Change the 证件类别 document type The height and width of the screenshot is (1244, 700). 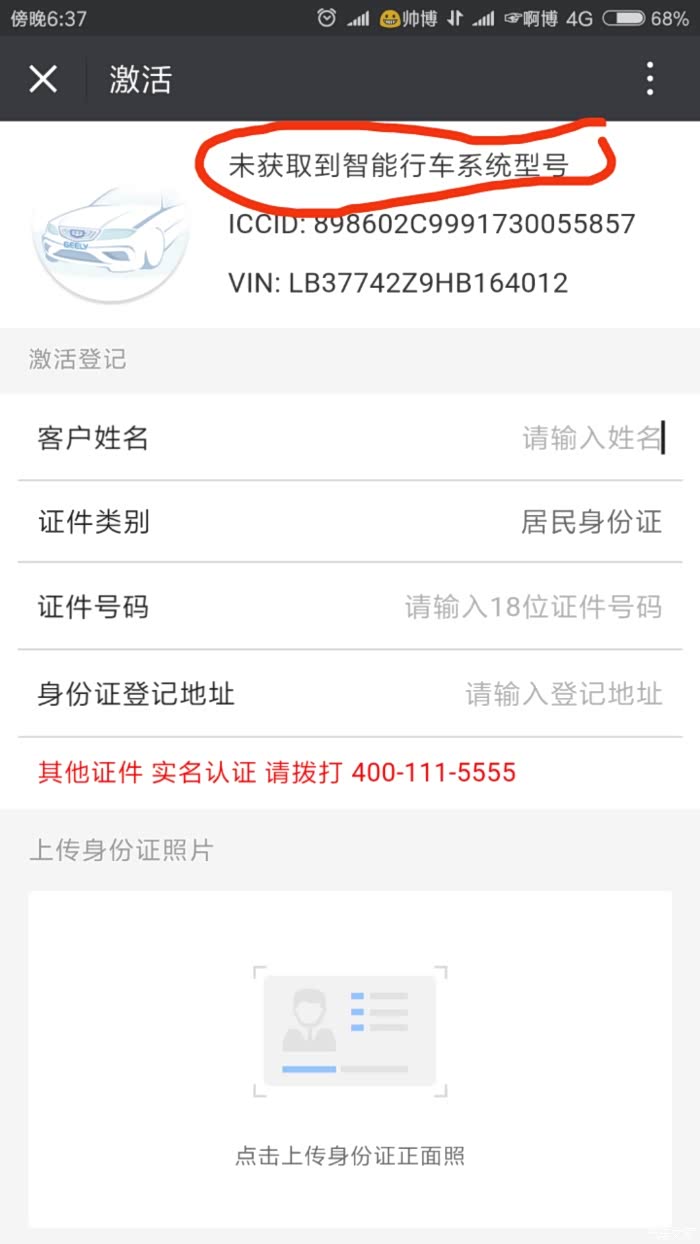coord(590,522)
